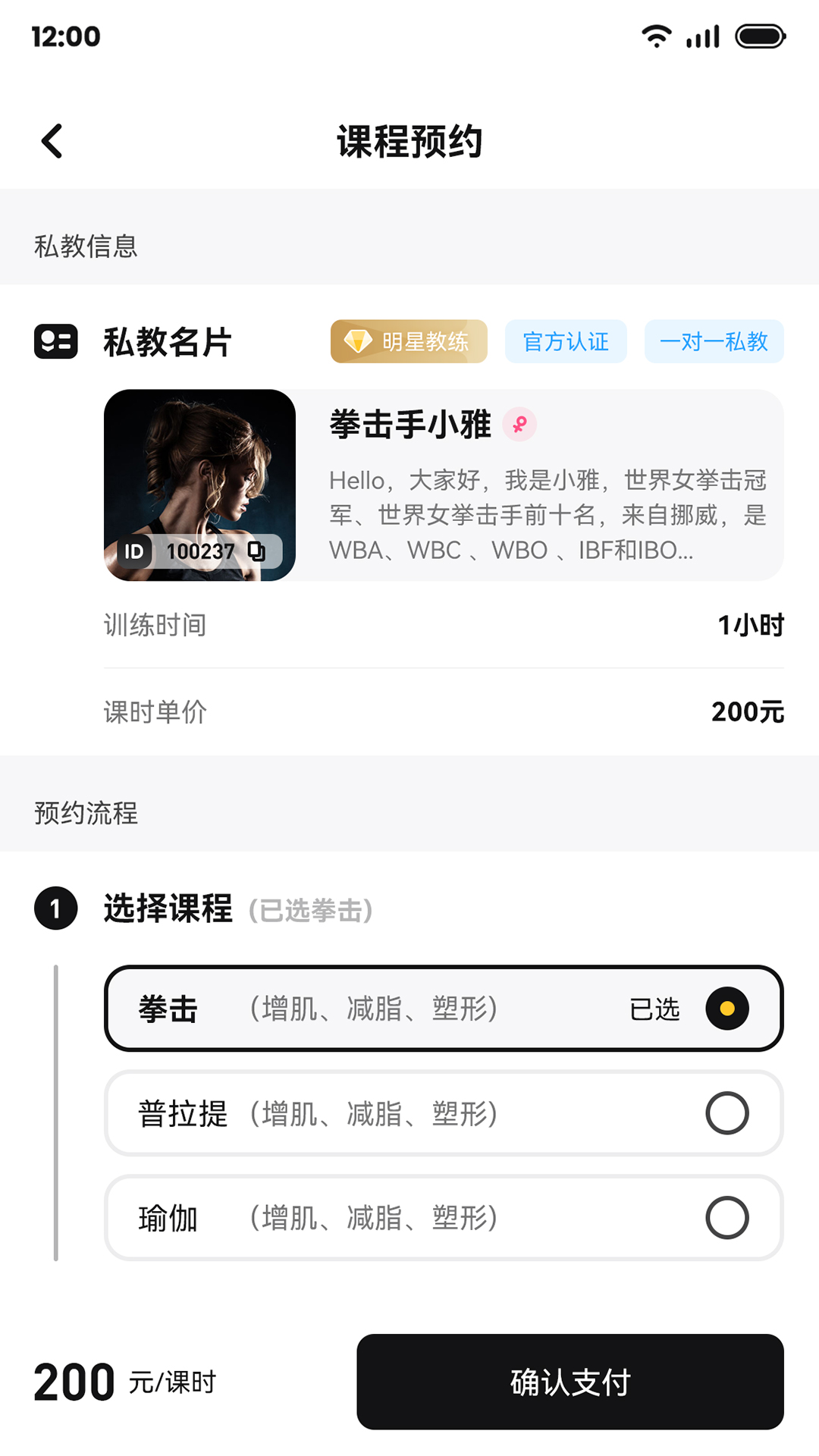Screen dimensions: 819x1456
Task: Click the Wi-Fi icon in the status bar
Action: 657,35
